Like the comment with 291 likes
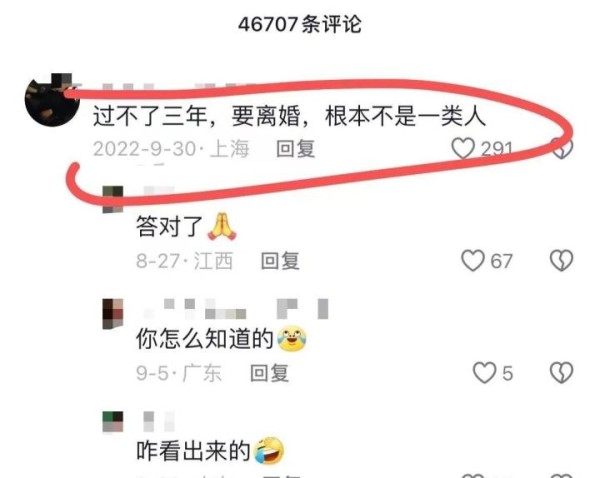Viewport: 600px width, 478px height. point(463,149)
